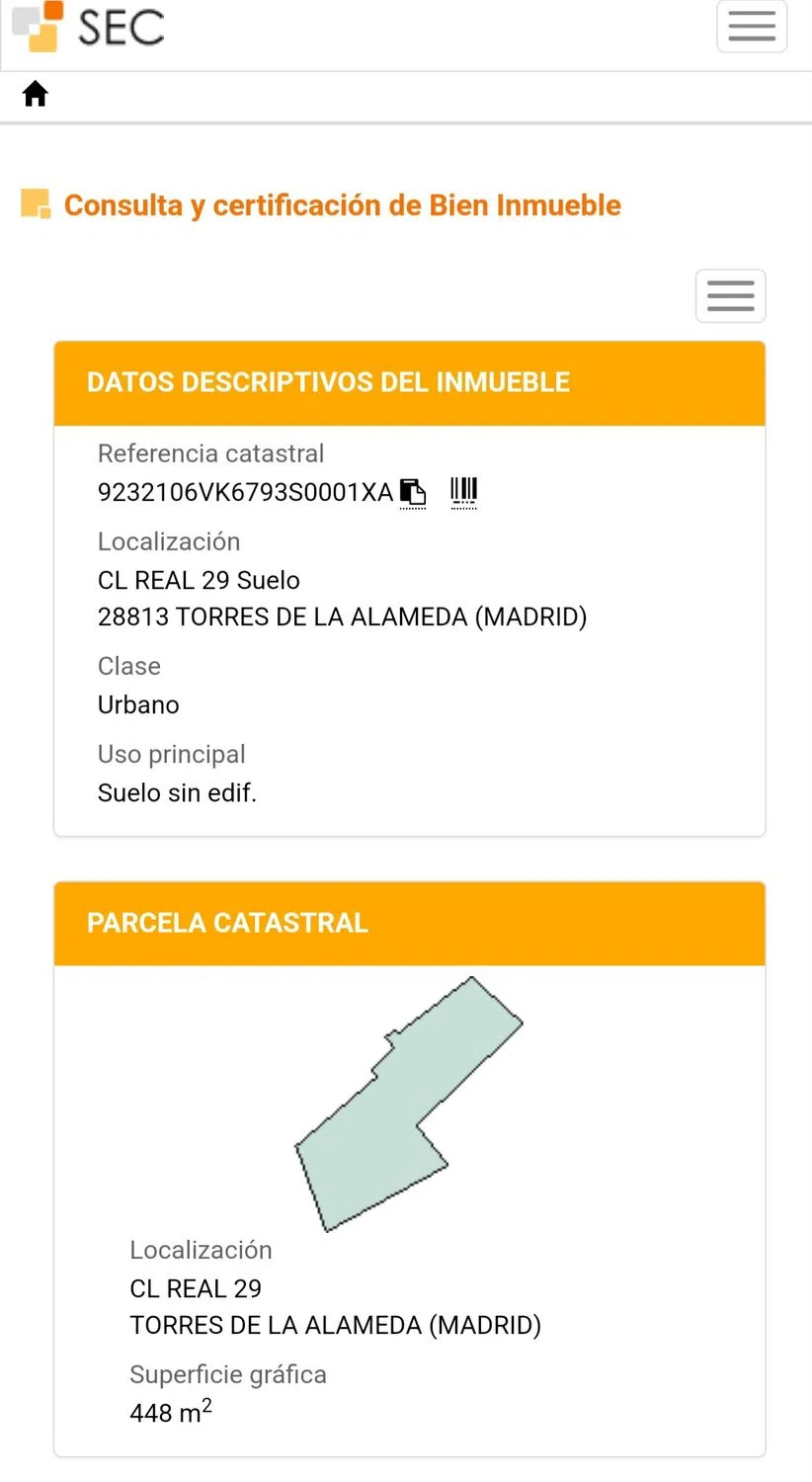This screenshot has width=812, height=1482.
Task: Open the top navigation hamburger menu
Action: tap(751, 26)
